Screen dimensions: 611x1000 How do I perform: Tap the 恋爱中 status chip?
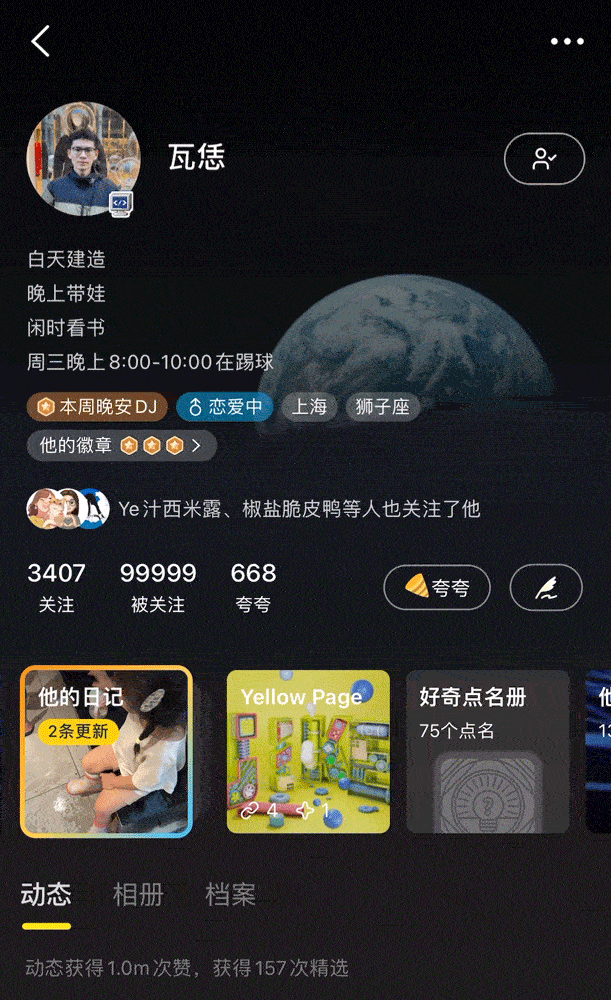pos(224,407)
